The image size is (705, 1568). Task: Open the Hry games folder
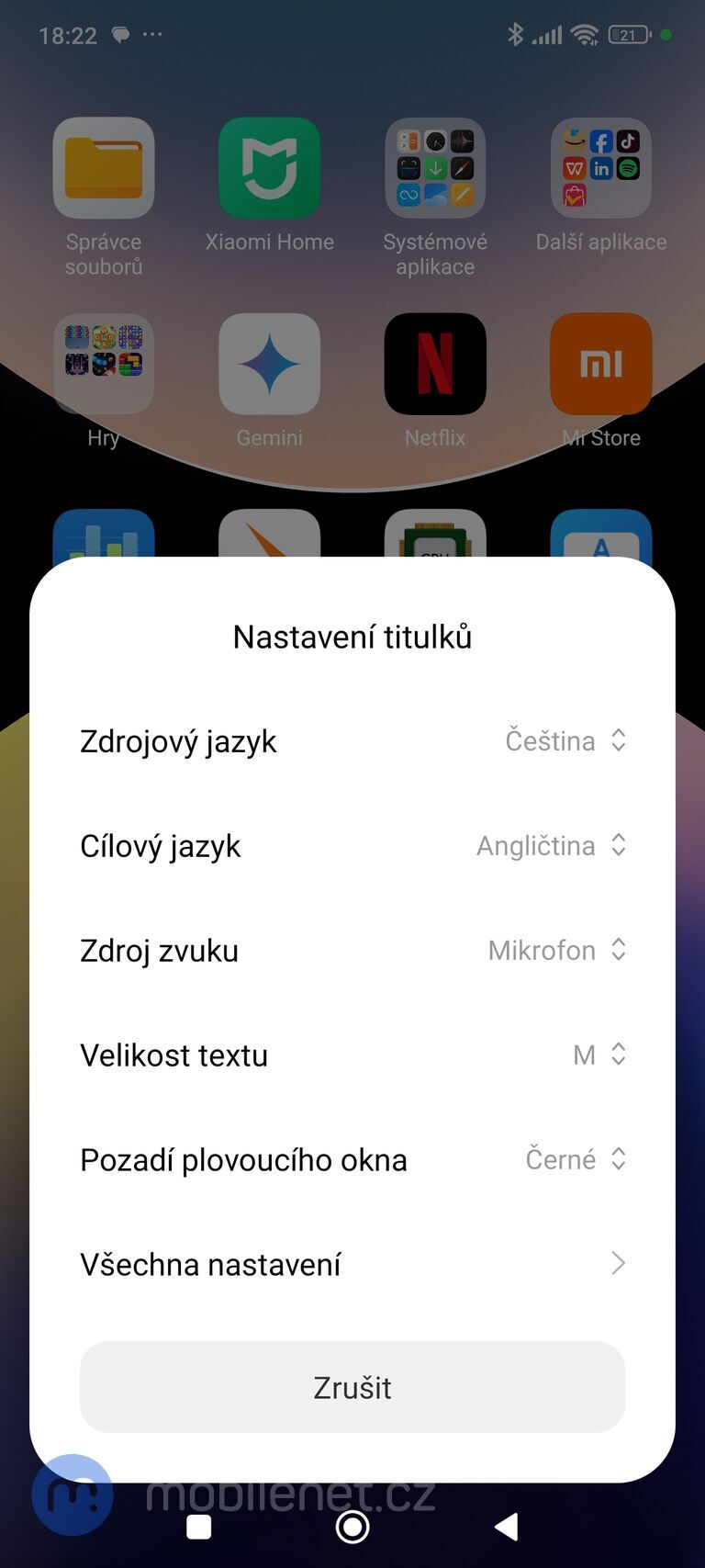(x=104, y=363)
